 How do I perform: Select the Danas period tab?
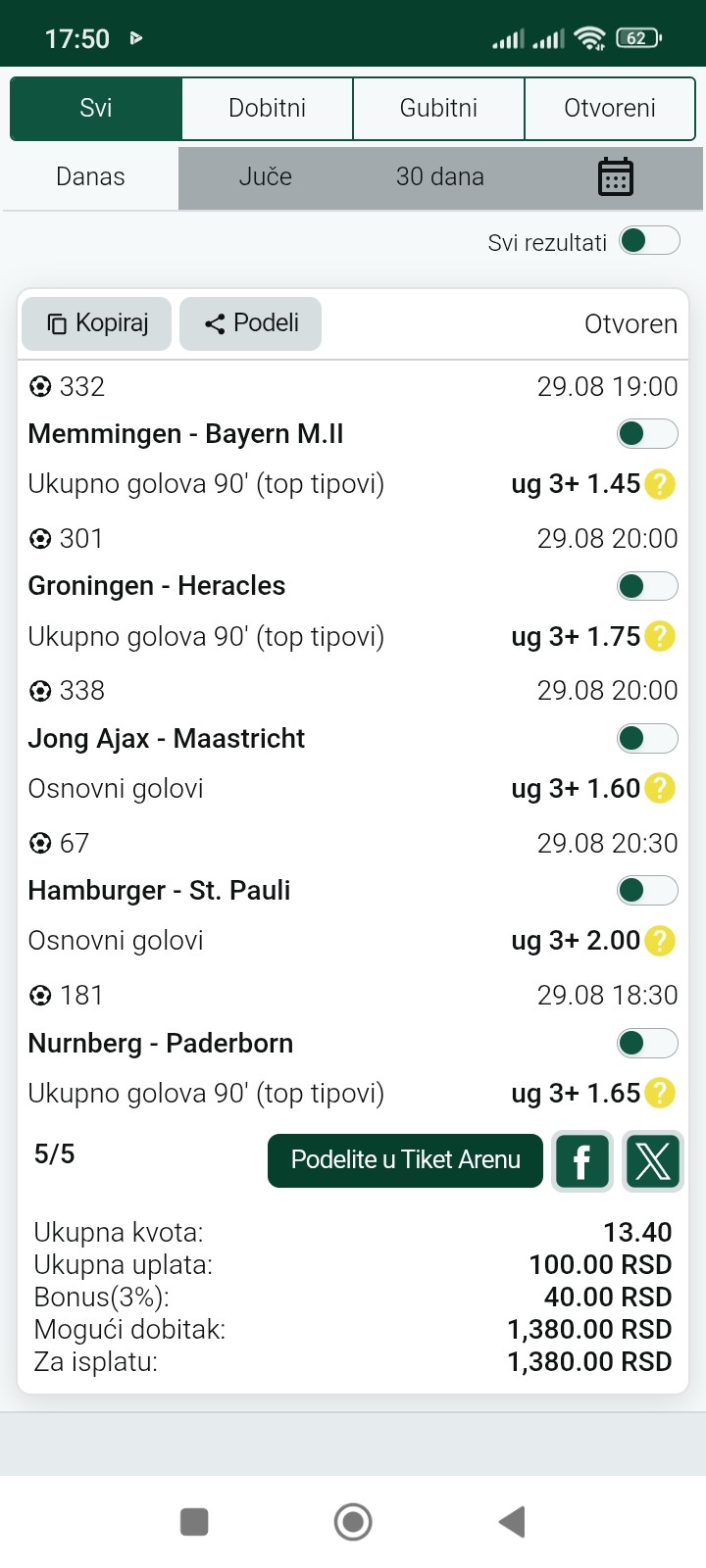(90, 176)
